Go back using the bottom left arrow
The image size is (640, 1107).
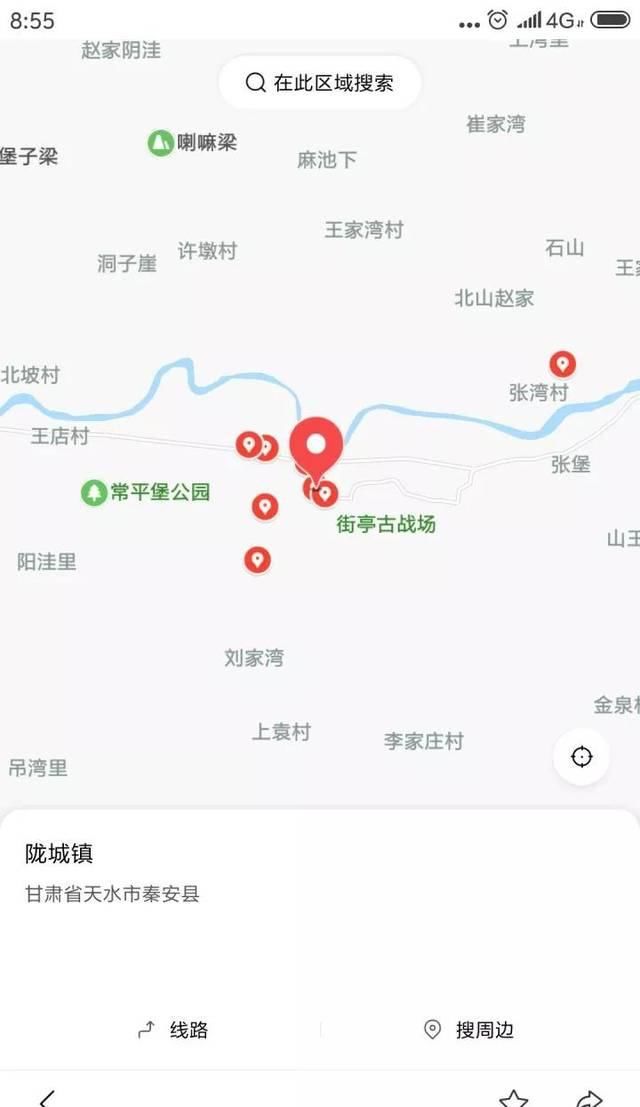pos(45,1098)
